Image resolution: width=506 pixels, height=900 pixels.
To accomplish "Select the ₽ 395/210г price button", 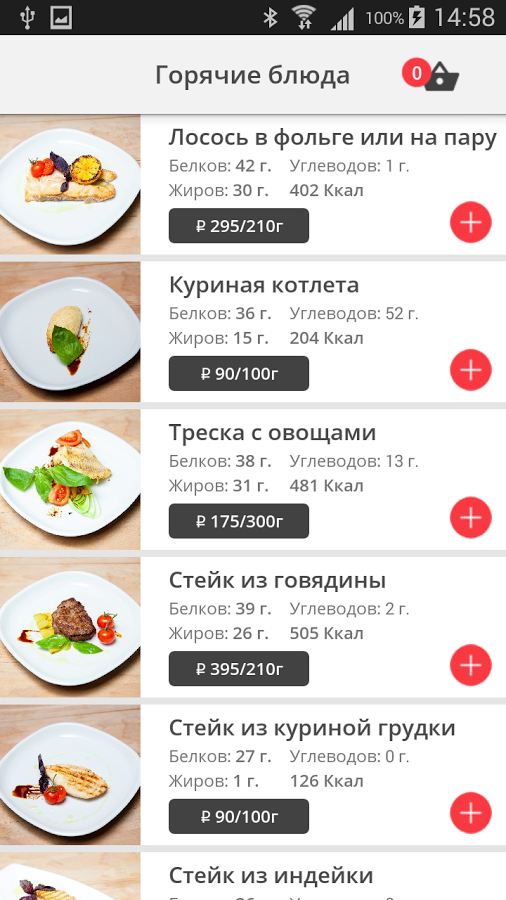I will click(239, 669).
